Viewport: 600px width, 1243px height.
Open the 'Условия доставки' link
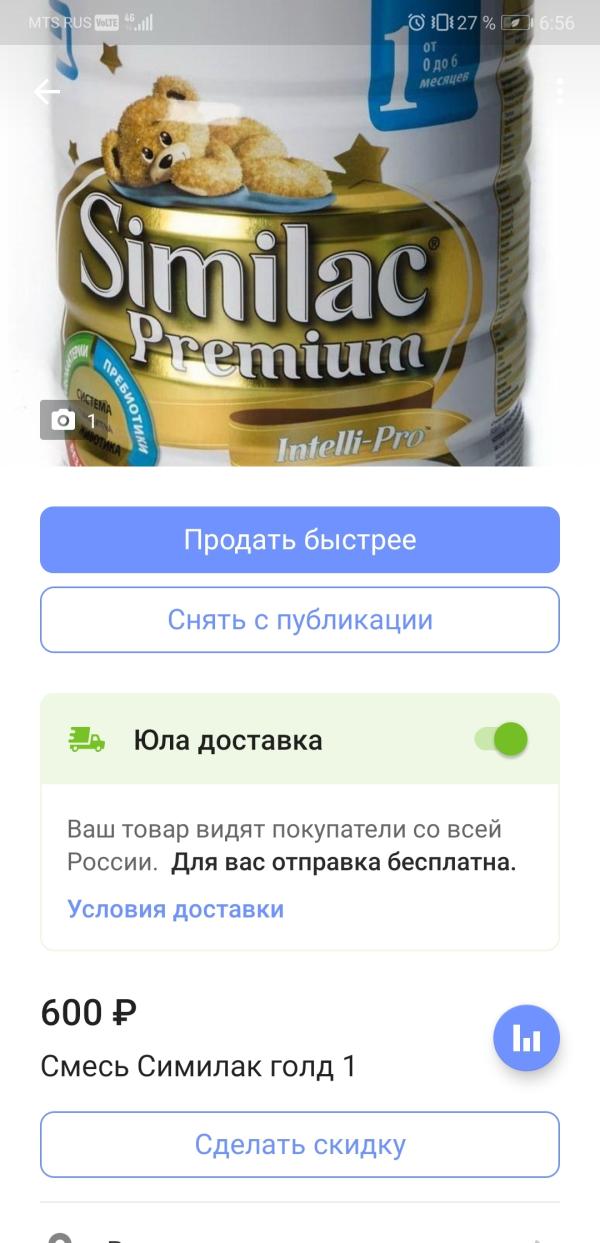pyautogui.click(x=176, y=909)
